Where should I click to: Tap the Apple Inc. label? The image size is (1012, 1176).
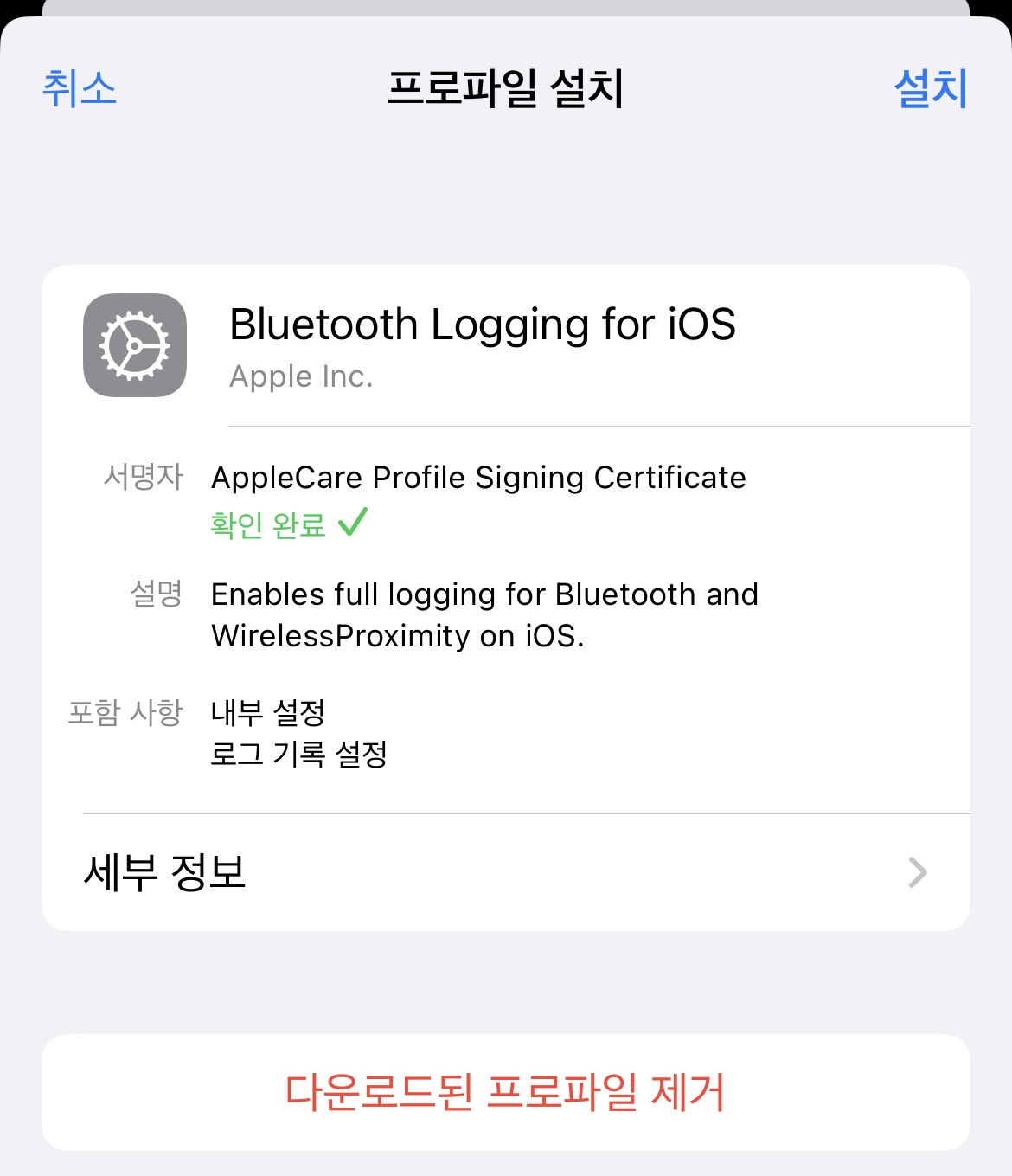[300, 376]
